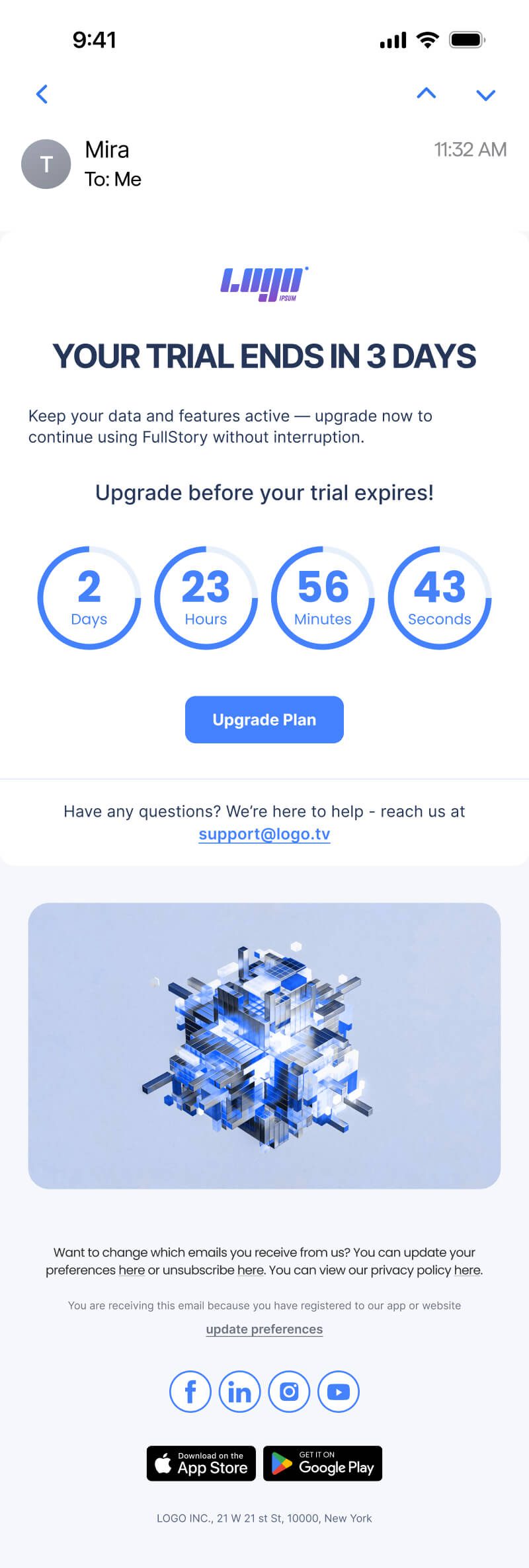
Task: Open the support@logo.tv email link
Action: (264, 834)
